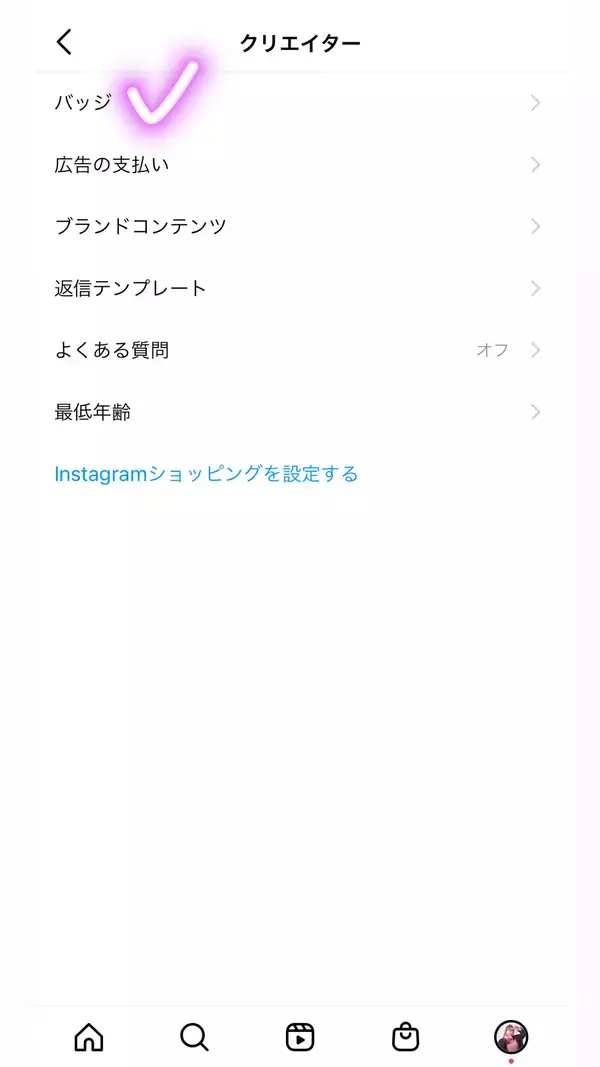Image resolution: width=600 pixels, height=1067 pixels.
Task: Open the profile tab avatar
Action: [511, 1037]
